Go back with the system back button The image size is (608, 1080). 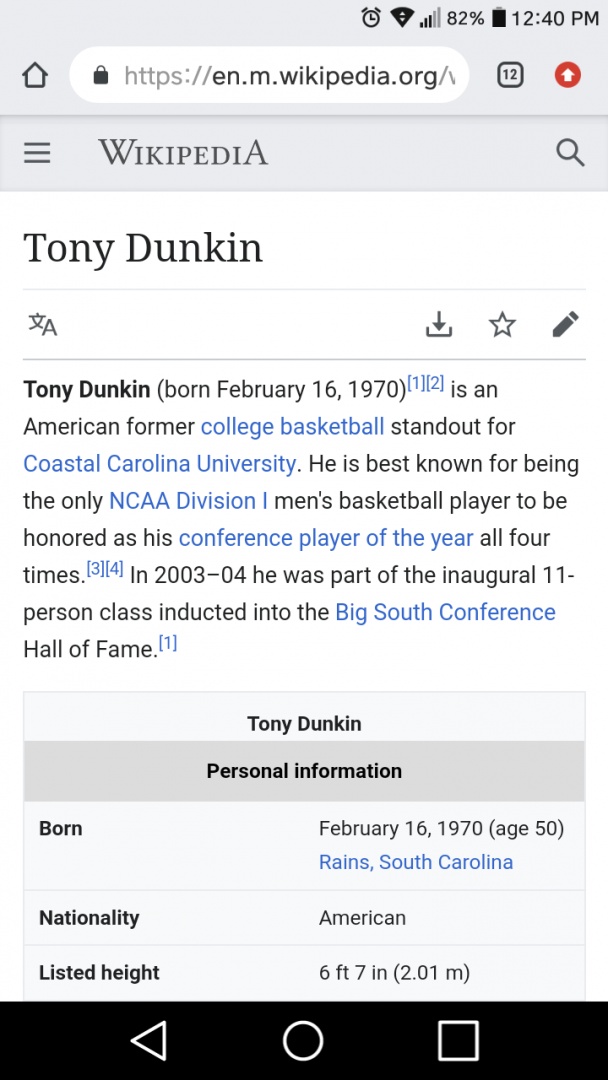pos(149,1041)
